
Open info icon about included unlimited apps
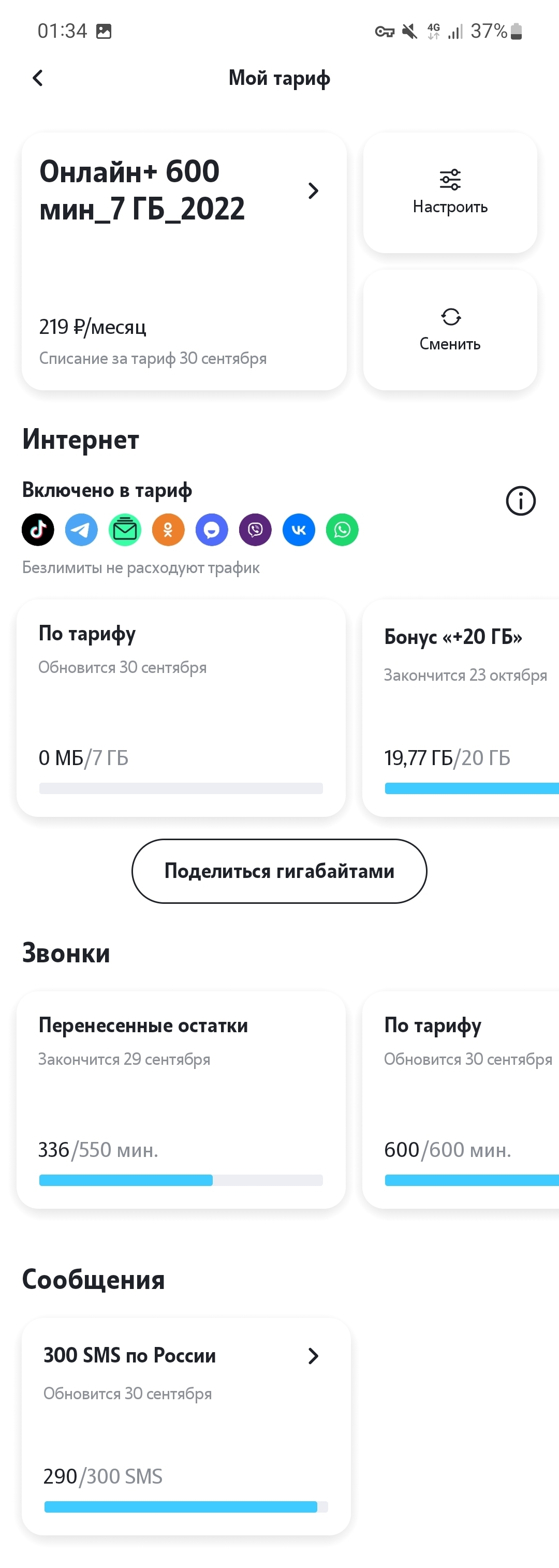(x=521, y=501)
